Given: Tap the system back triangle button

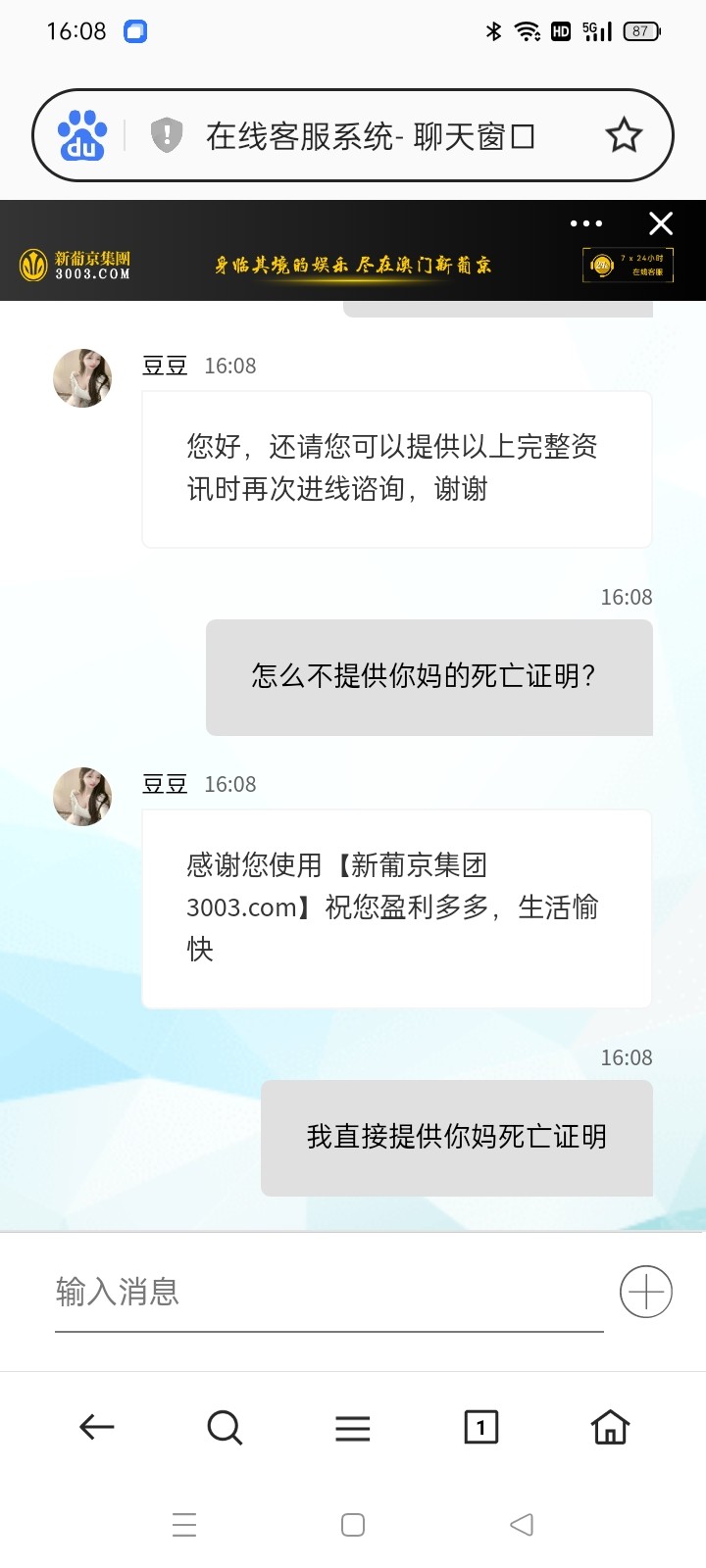Looking at the screenshot, I should click(522, 1524).
